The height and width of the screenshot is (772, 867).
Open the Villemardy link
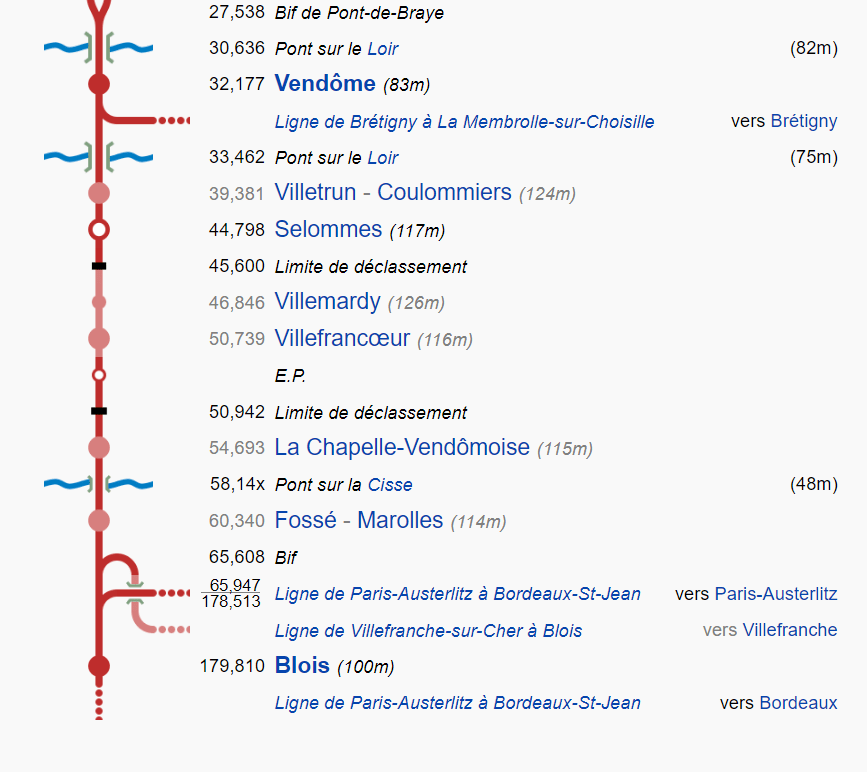coord(327,302)
